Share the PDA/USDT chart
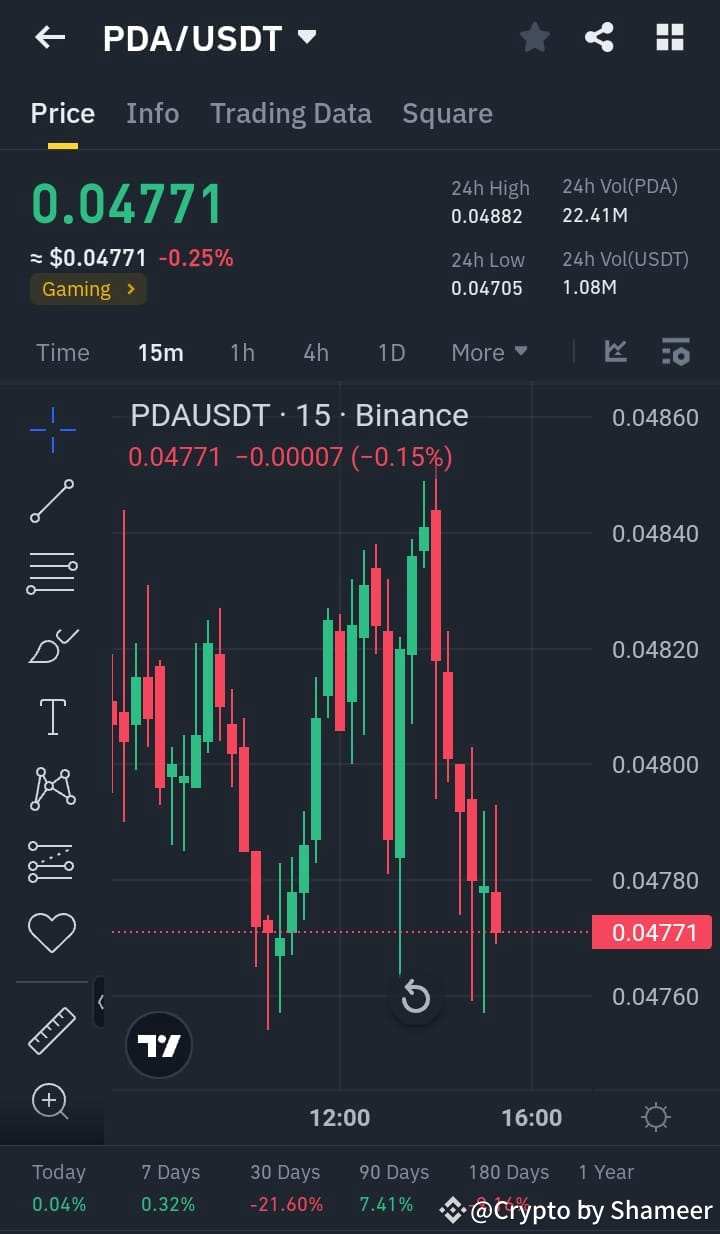The image size is (720, 1234). coord(600,37)
